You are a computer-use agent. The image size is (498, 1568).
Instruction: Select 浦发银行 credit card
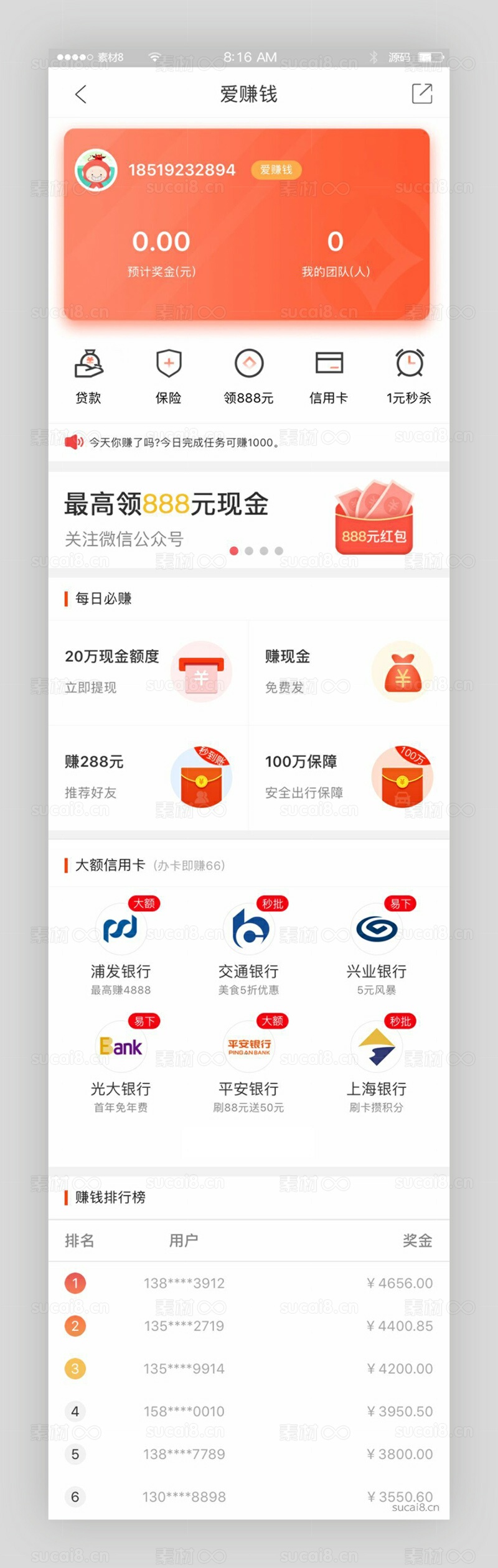click(x=121, y=947)
